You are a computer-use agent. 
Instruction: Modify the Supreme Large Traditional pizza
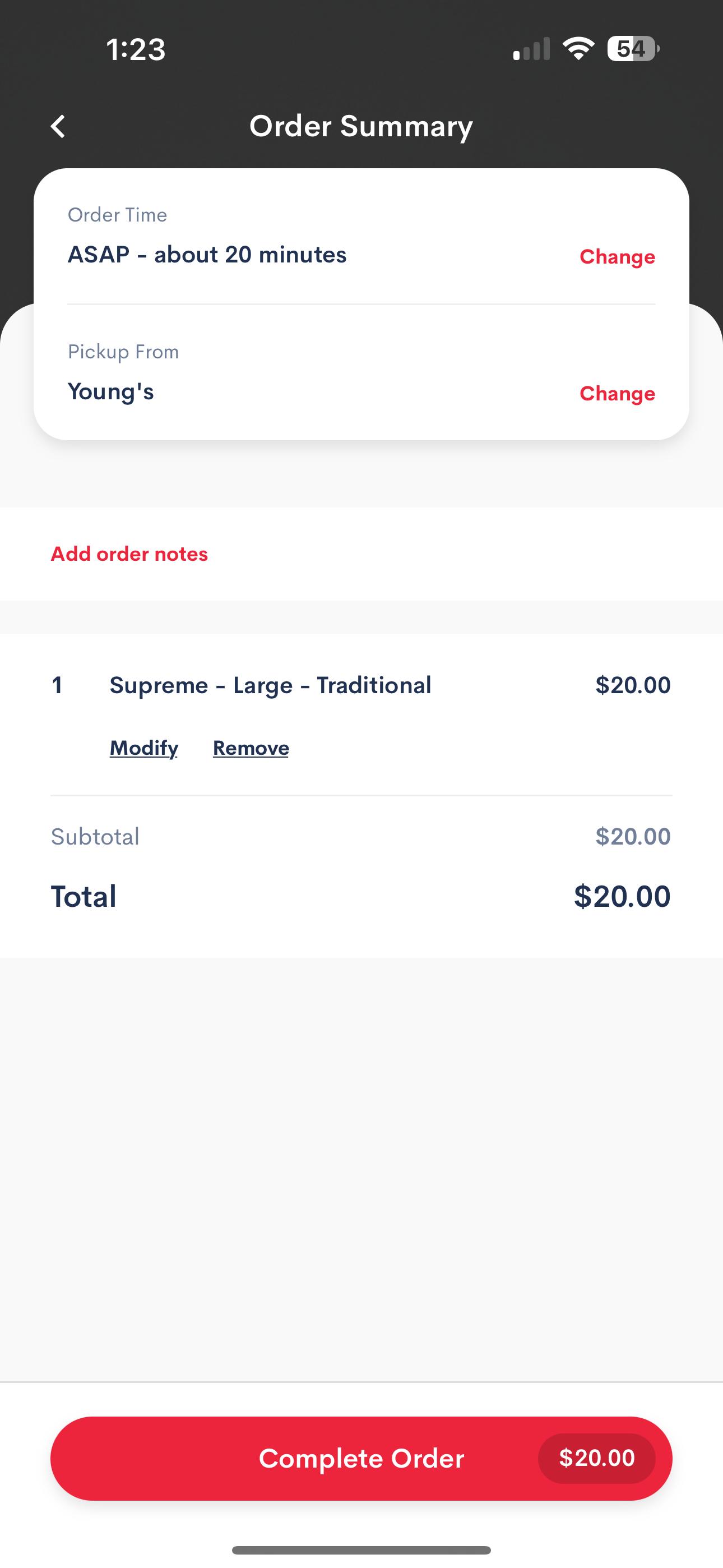coord(143,748)
